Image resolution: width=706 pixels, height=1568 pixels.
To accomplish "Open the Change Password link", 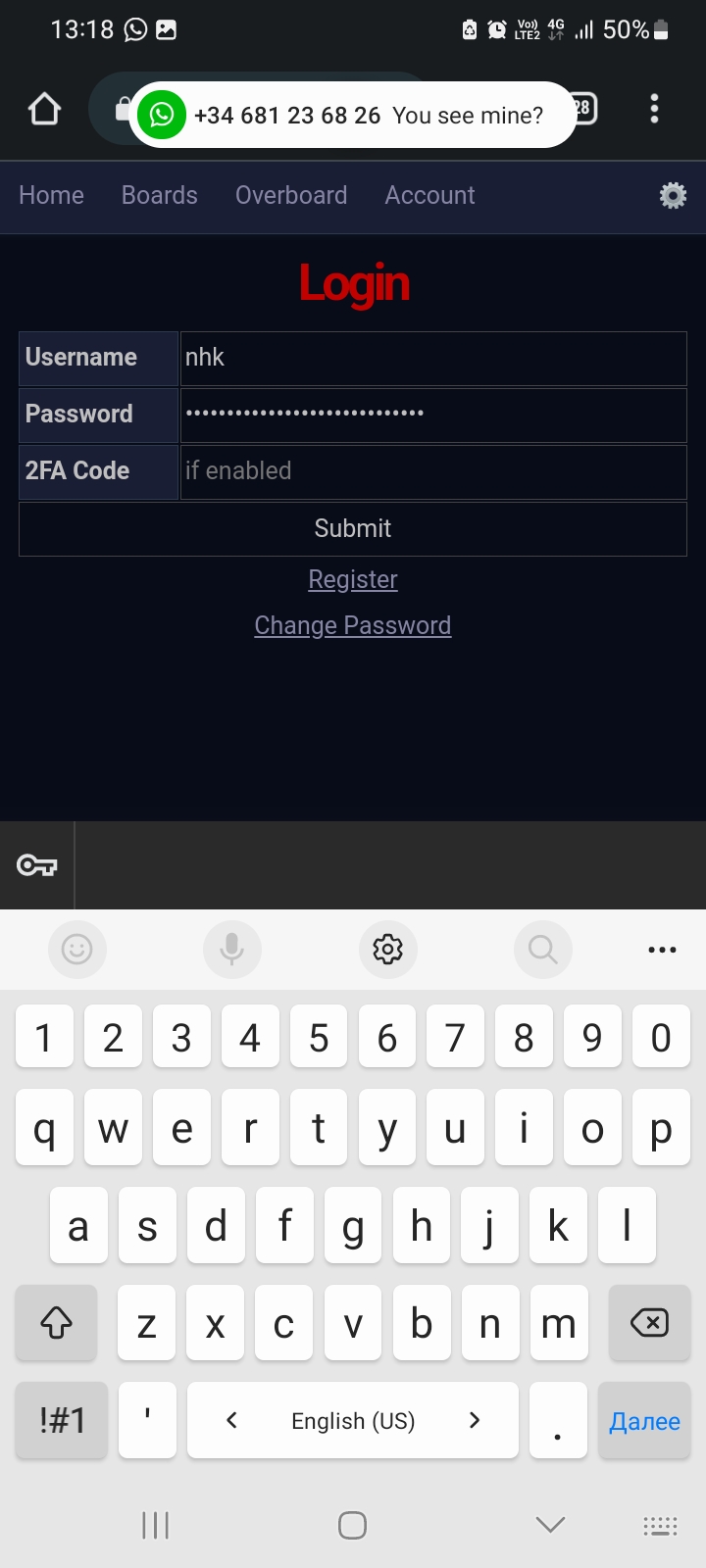I will click(x=353, y=625).
